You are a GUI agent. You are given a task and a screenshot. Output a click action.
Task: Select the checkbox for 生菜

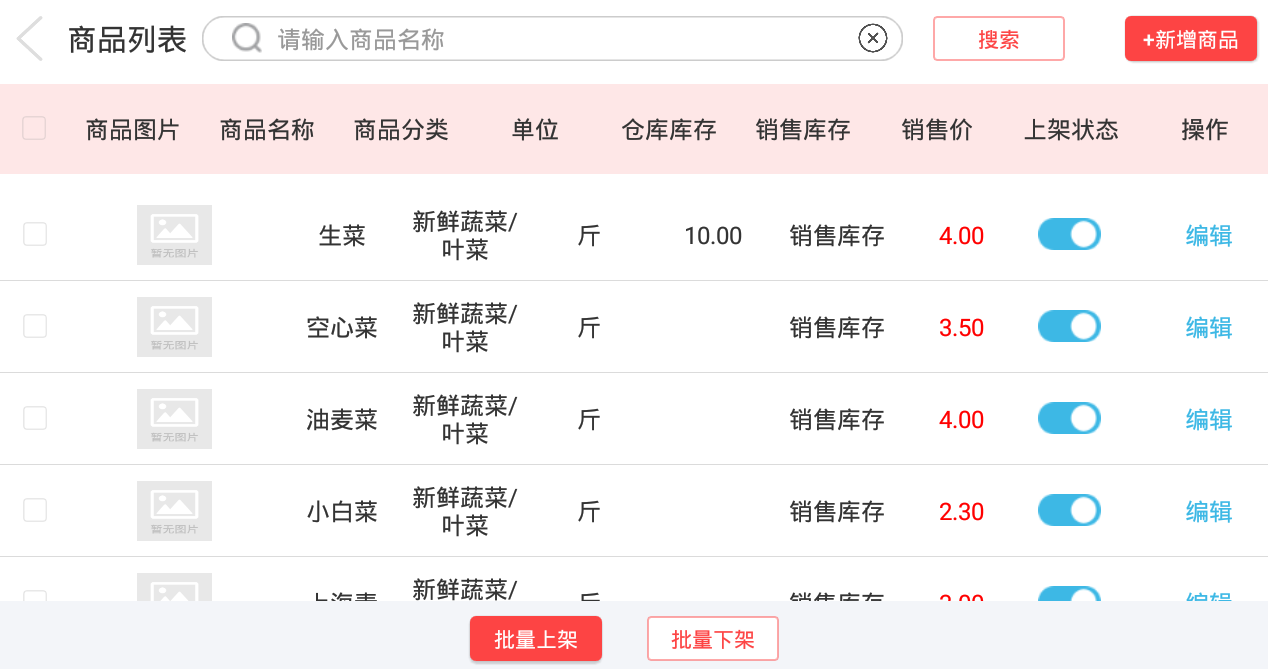click(x=35, y=234)
